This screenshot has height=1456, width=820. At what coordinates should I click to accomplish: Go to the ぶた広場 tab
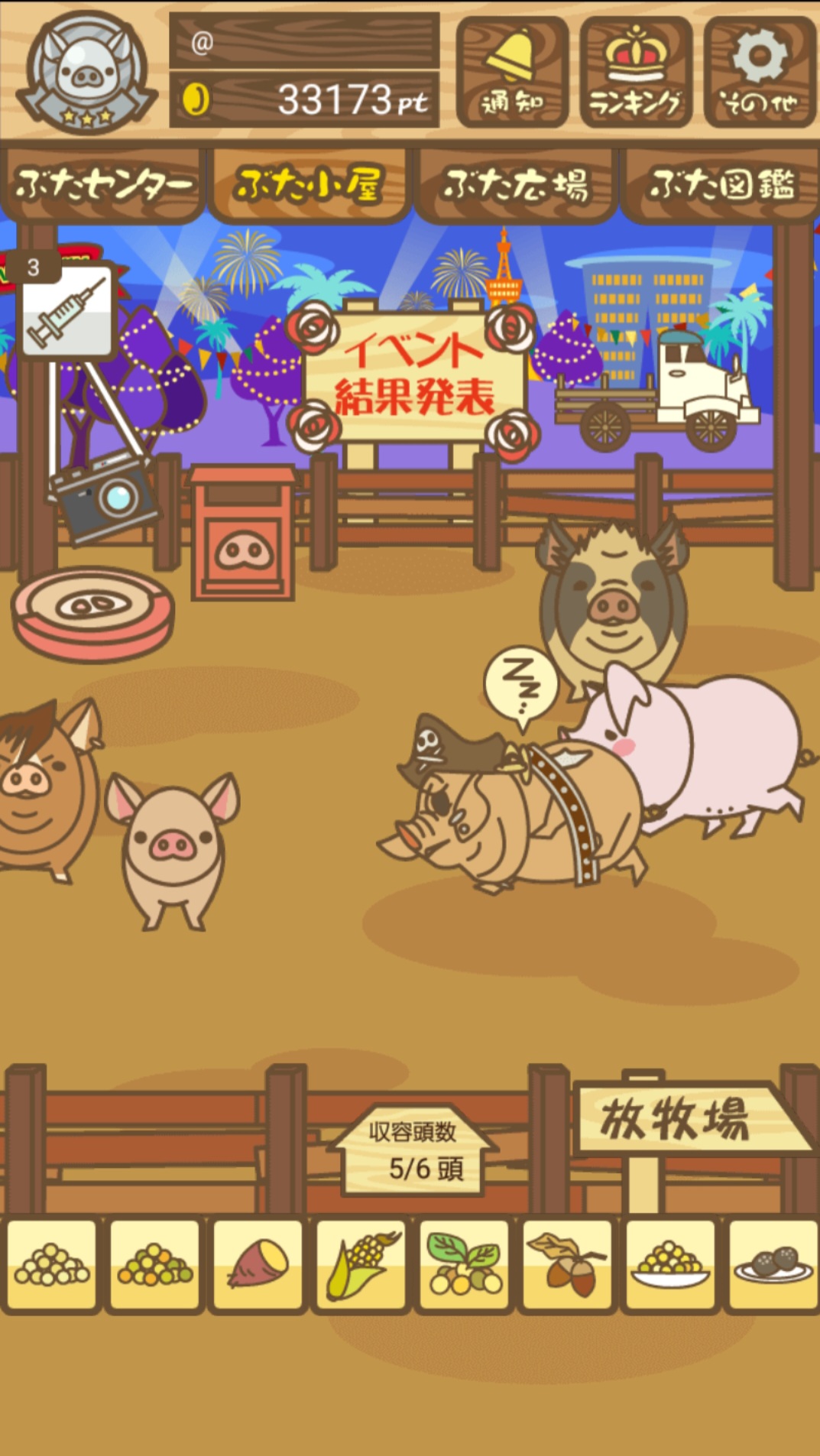click(516, 184)
